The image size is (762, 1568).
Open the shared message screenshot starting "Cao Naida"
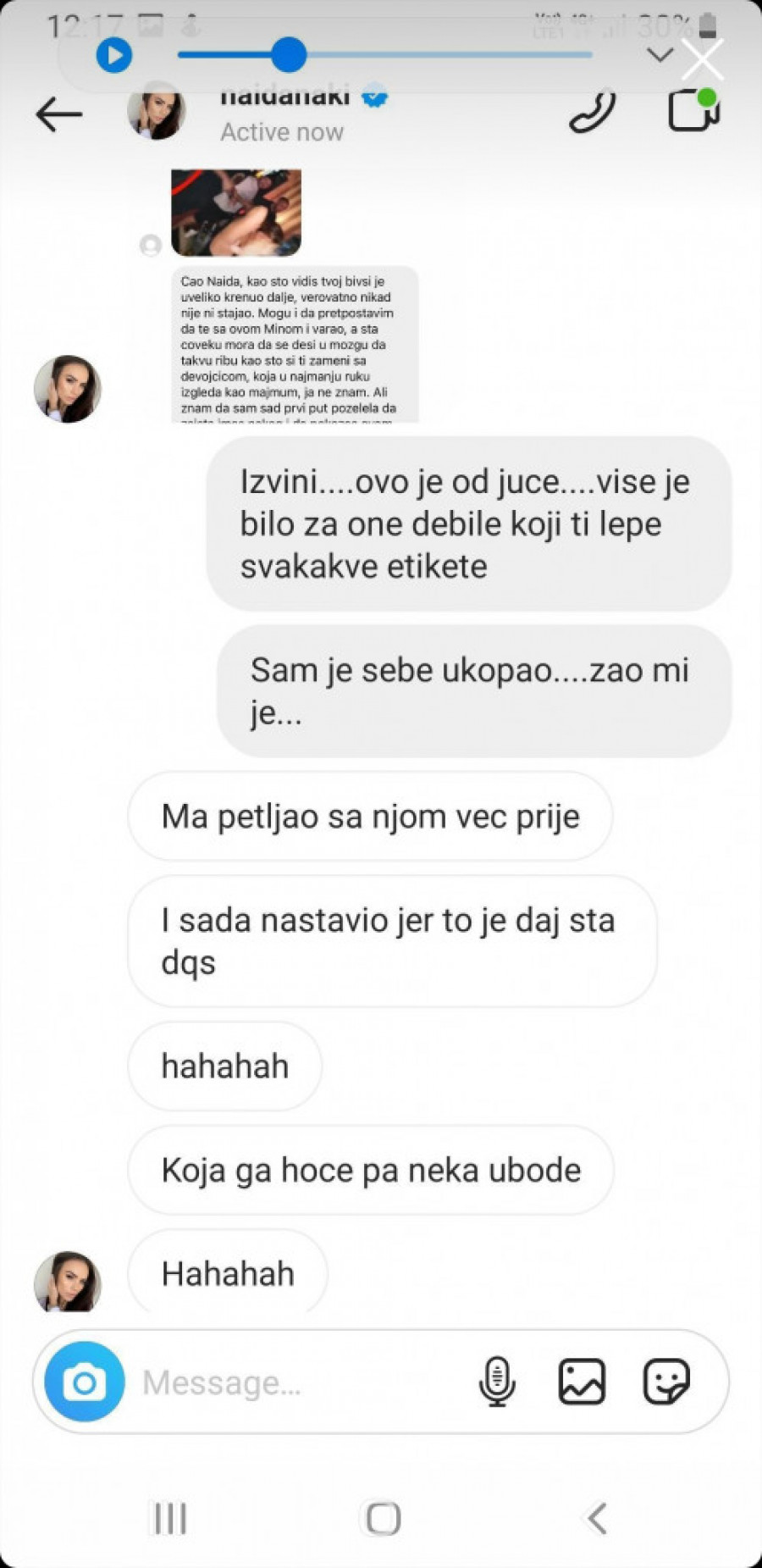point(295,345)
